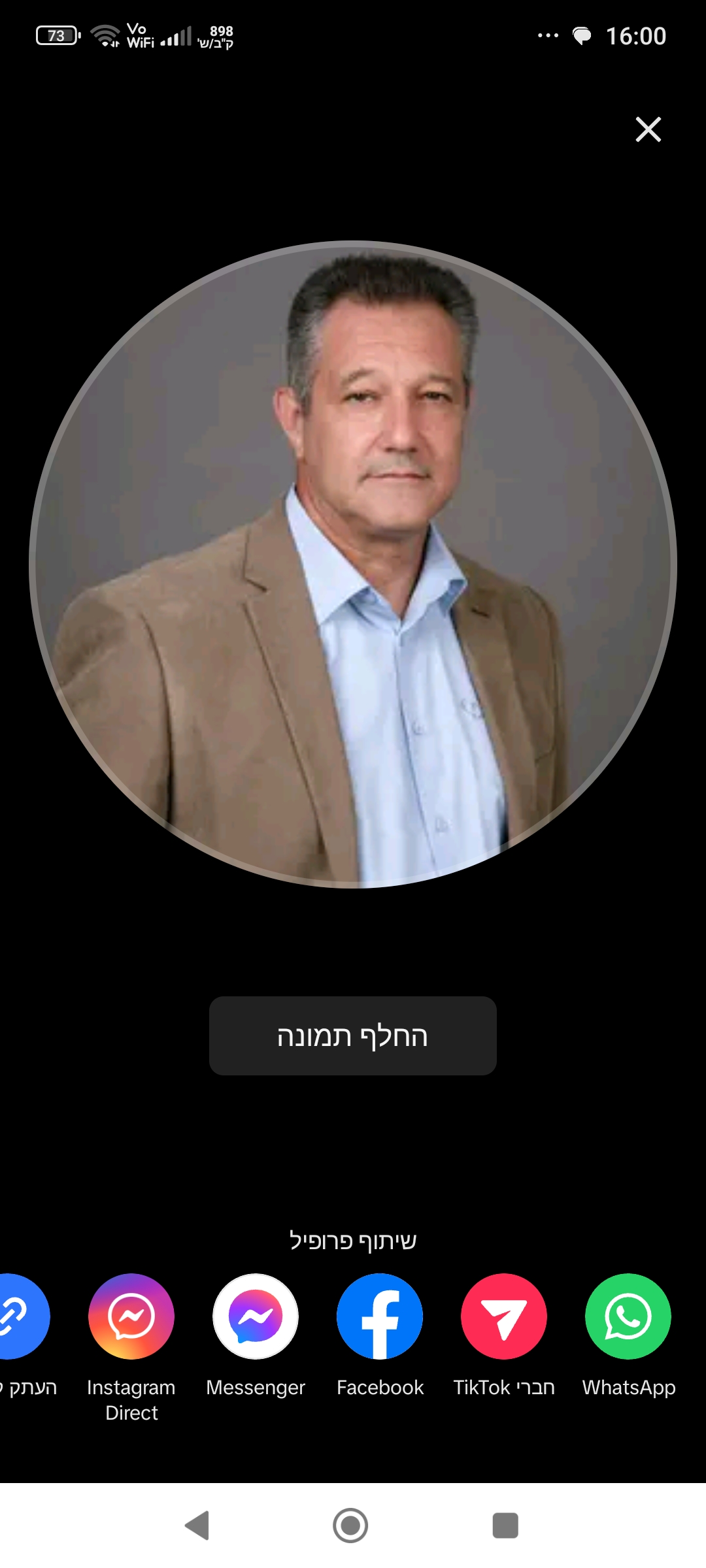Close the profile photo view
The image size is (706, 1568).
tap(648, 129)
